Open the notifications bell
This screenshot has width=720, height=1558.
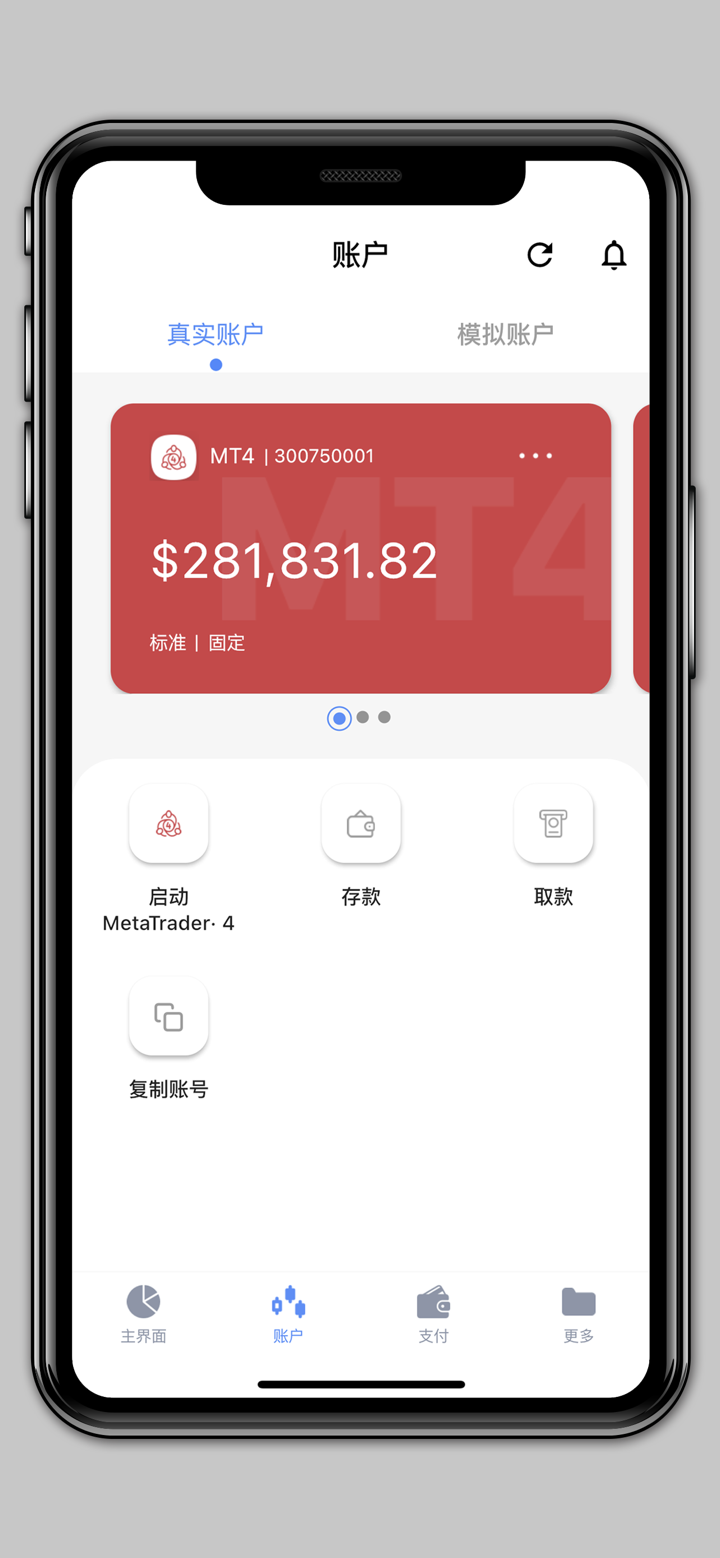(x=614, y=255)
